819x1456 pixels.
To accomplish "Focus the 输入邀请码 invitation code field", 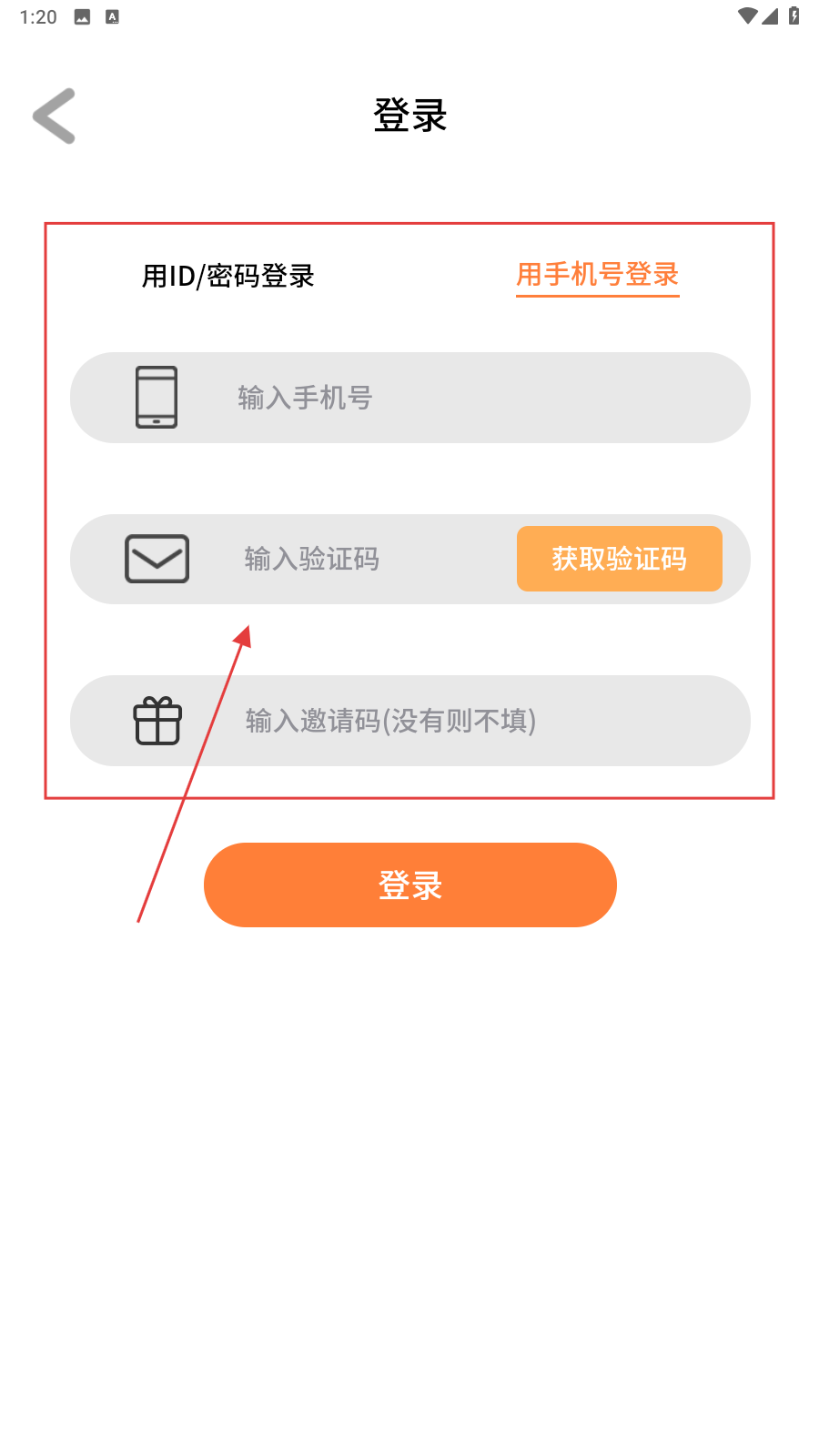I will pyautogui.click(x=455, y=721).
